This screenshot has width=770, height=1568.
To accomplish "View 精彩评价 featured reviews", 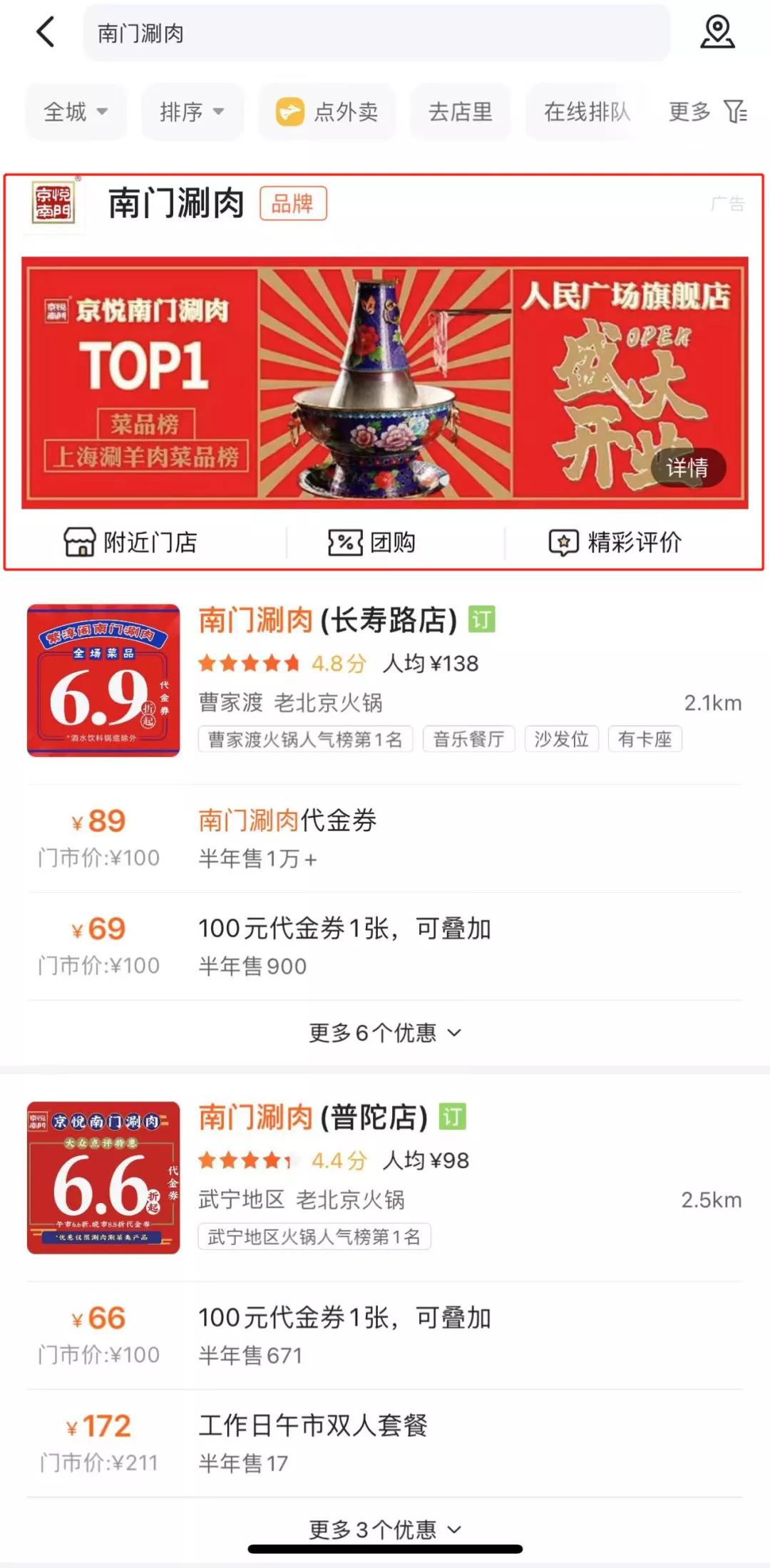I will [615, 542].
